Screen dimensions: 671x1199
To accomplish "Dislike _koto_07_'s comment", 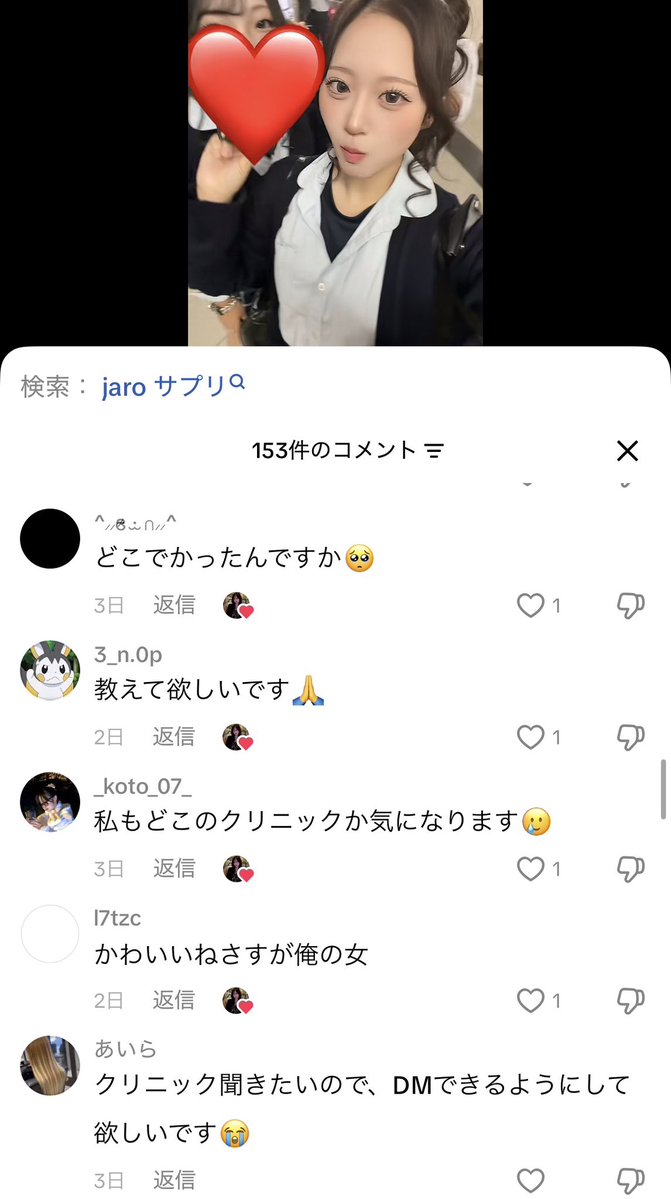I will (630, 869).
